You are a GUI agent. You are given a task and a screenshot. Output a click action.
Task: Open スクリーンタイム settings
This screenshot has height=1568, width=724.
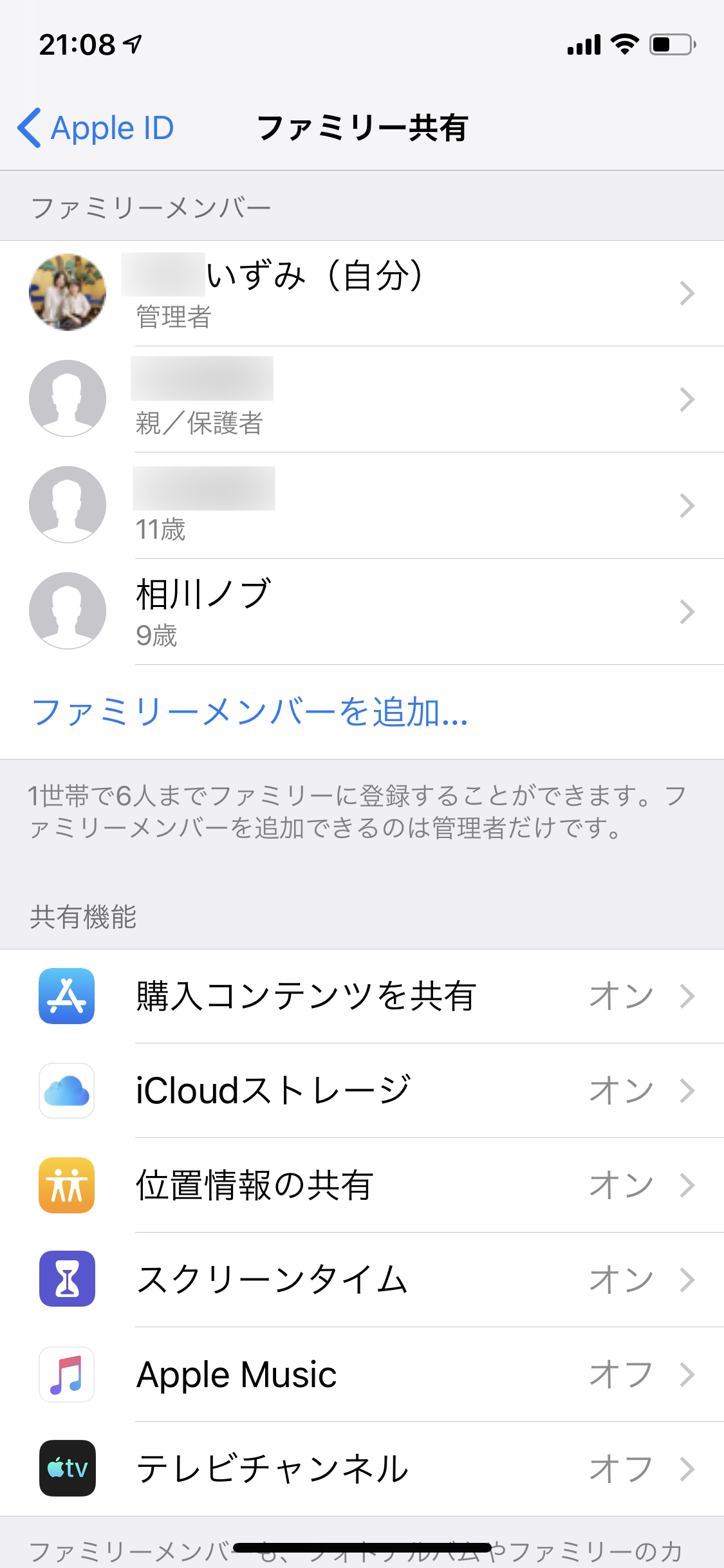point(360,1280)
